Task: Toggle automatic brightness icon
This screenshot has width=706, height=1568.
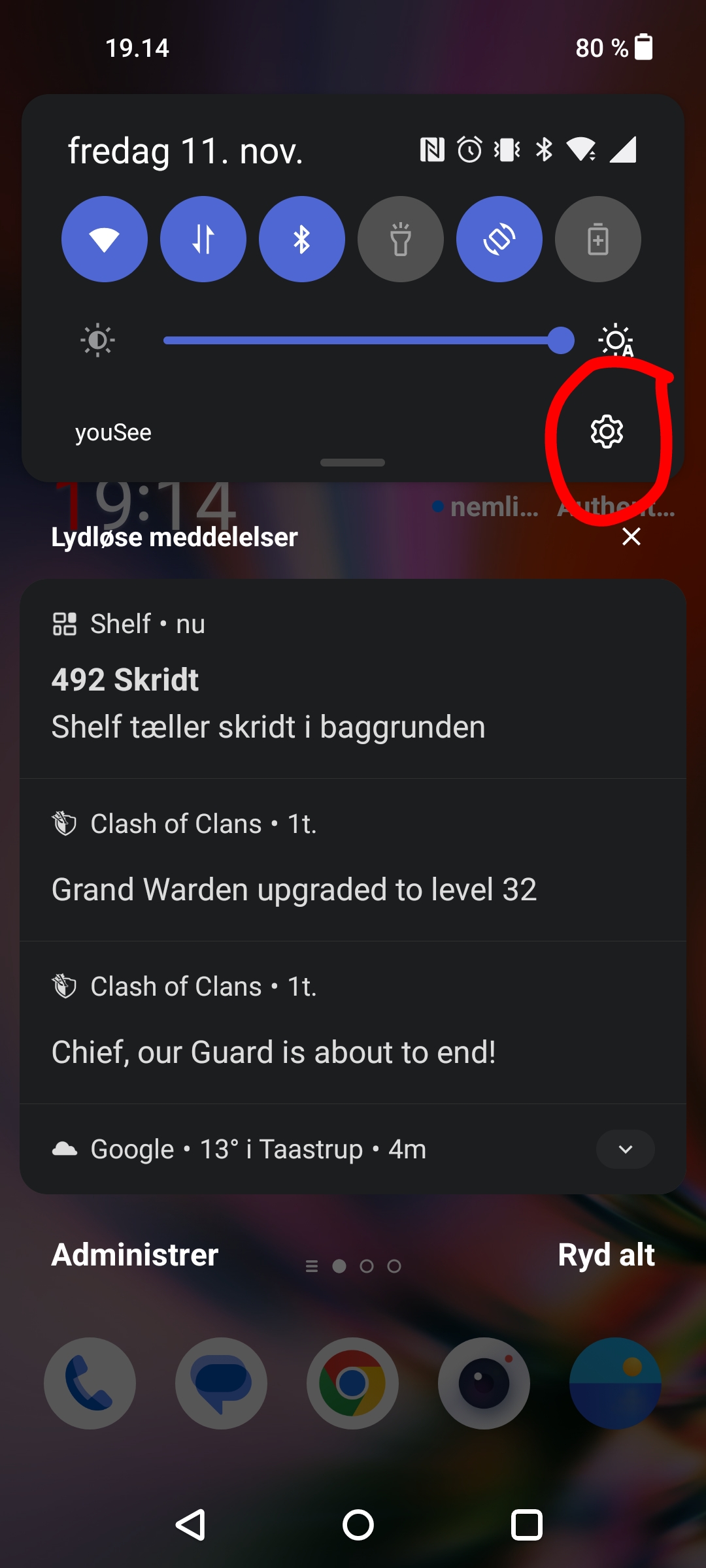Action: [616, 340]
